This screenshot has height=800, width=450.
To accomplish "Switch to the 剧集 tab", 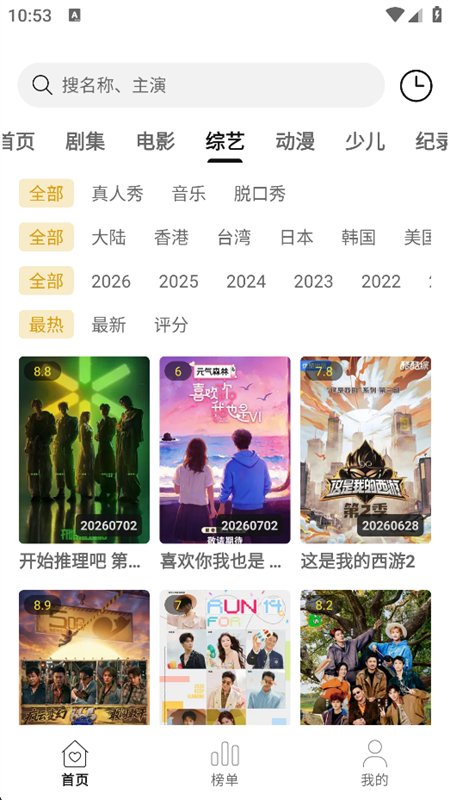I will point(85,141).
